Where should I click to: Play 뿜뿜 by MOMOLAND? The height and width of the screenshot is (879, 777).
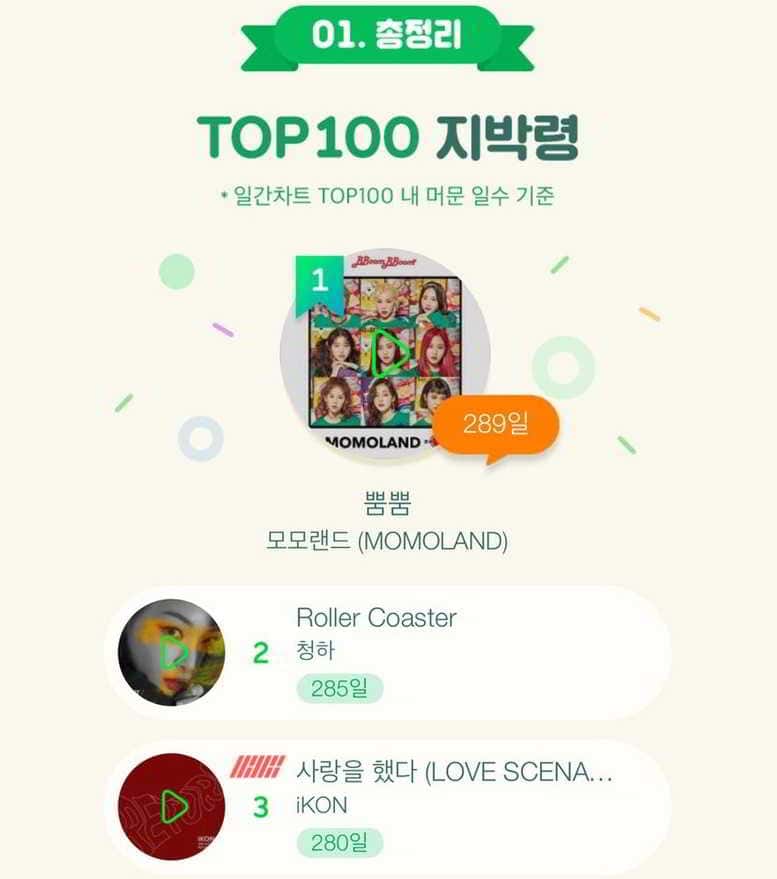[388, 351]
